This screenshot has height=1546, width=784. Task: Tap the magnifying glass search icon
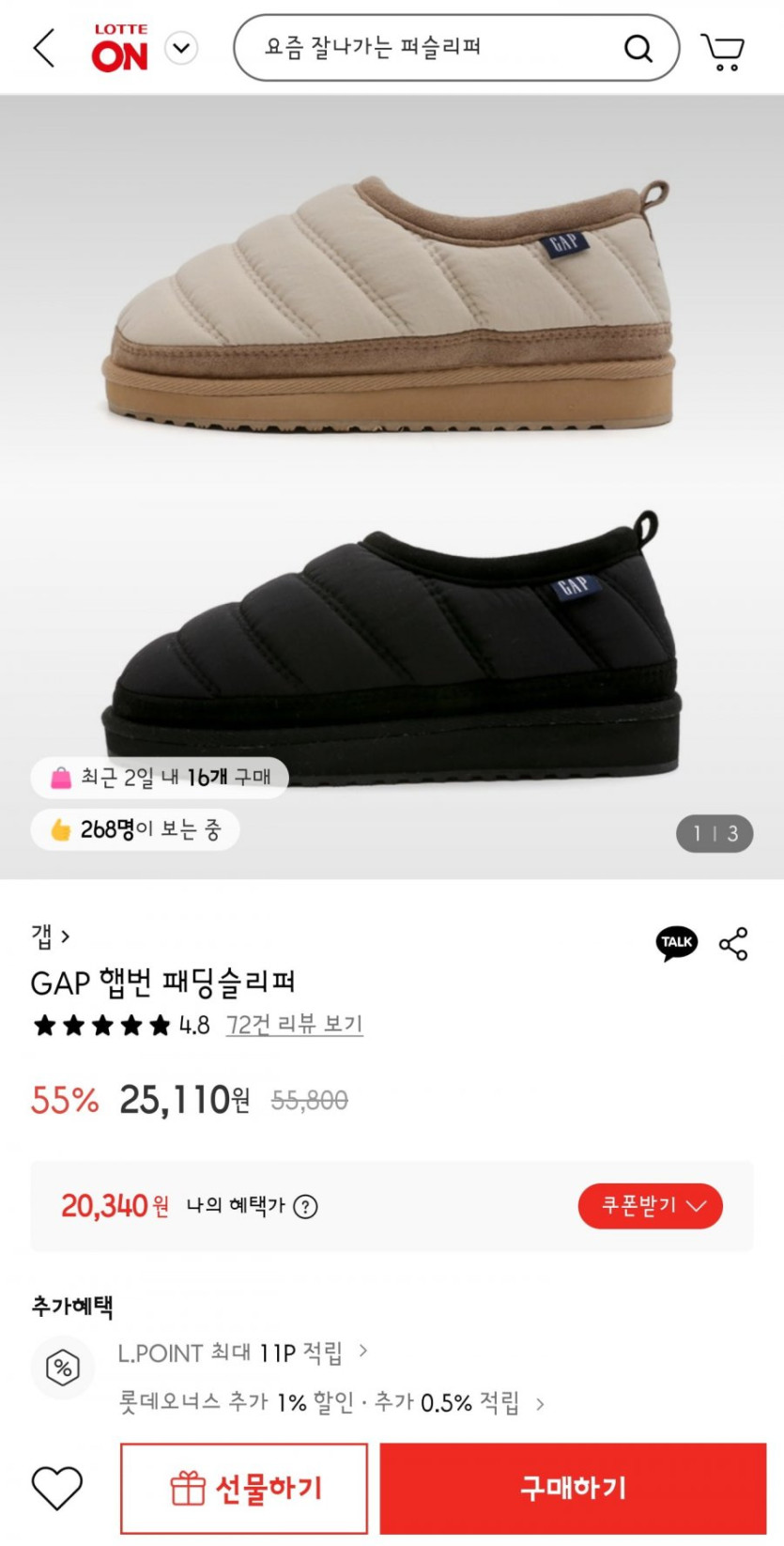click(638, 48)
